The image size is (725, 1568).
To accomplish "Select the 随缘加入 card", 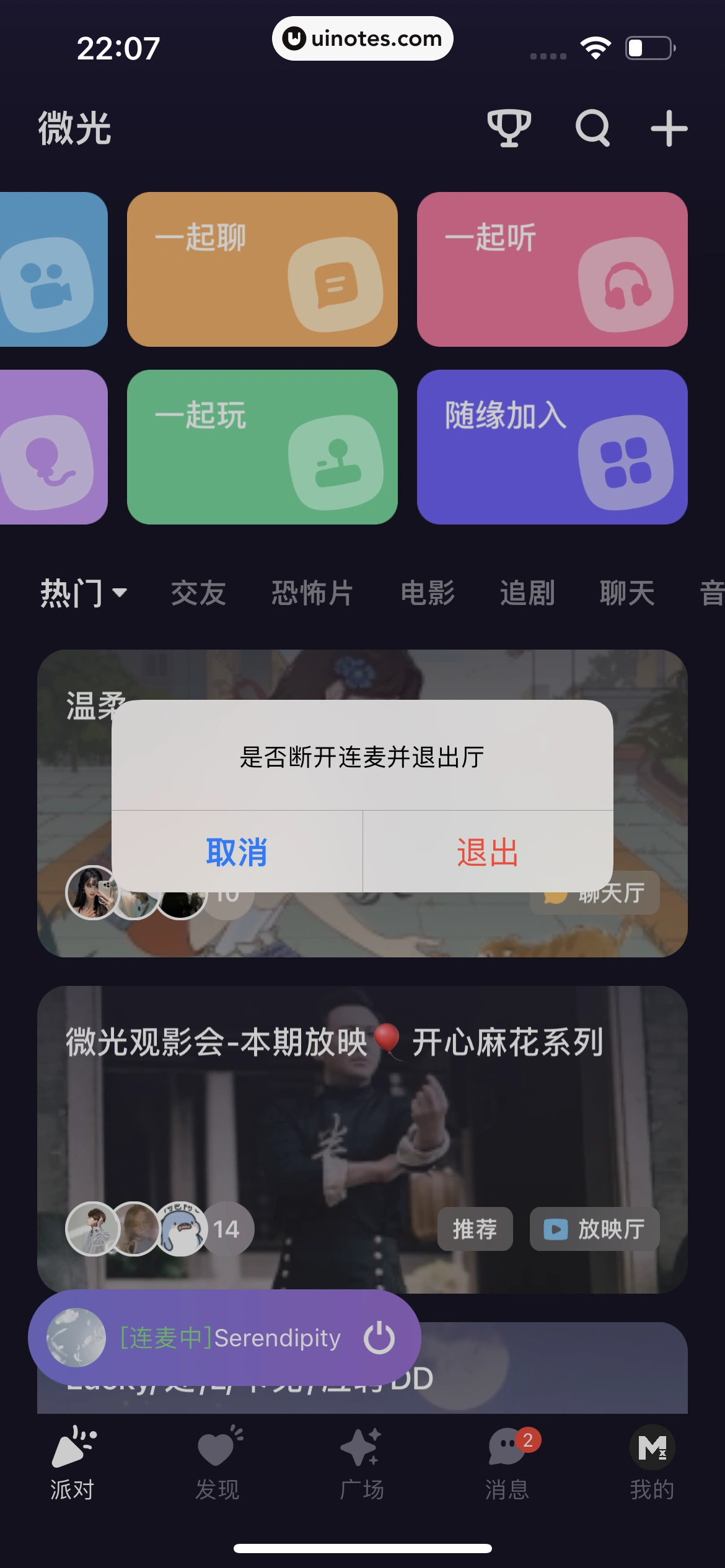I will tap(551, 447).
